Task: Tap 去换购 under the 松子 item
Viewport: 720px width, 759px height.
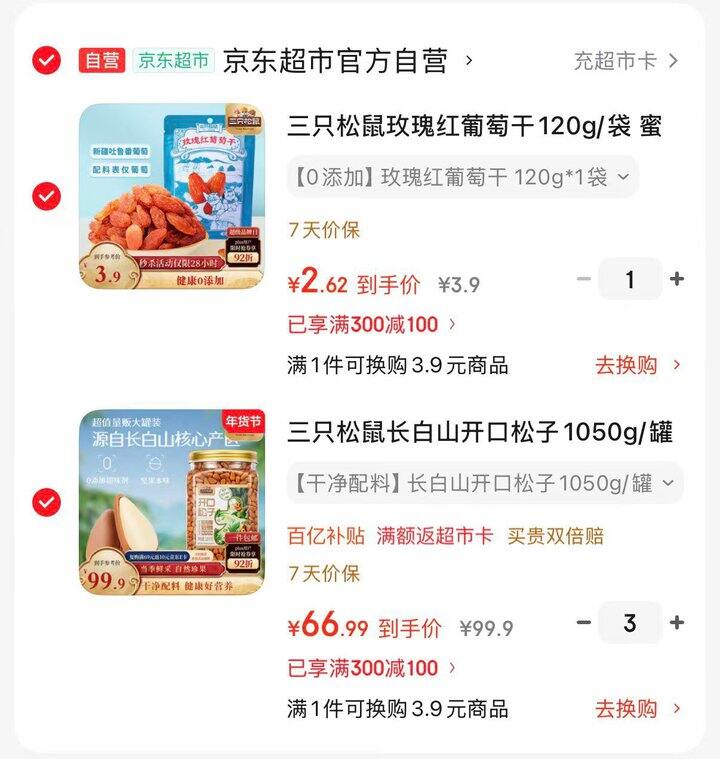Action: click(637, 709)
